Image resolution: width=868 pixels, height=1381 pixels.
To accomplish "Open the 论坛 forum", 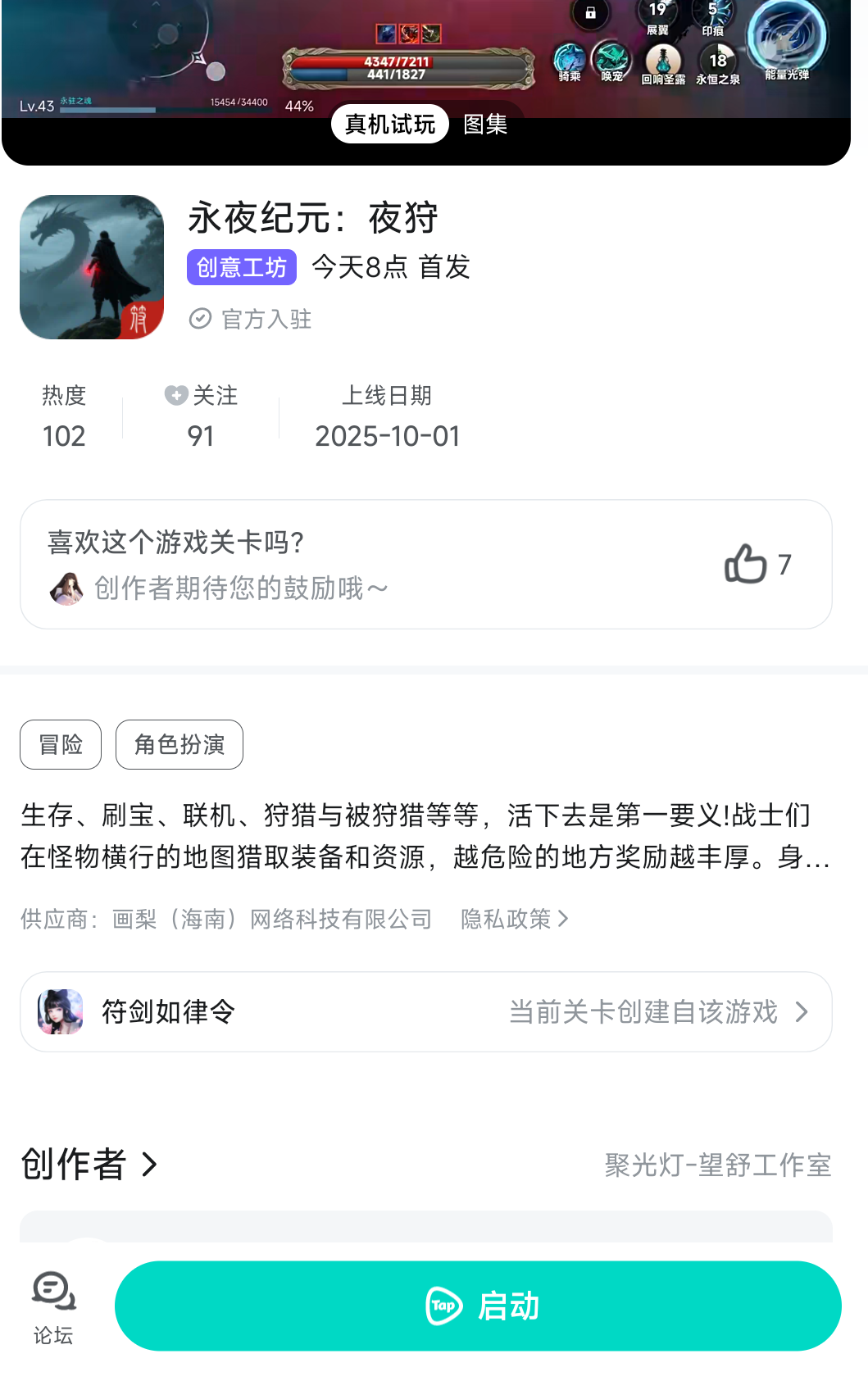I will pos(53,1306).
